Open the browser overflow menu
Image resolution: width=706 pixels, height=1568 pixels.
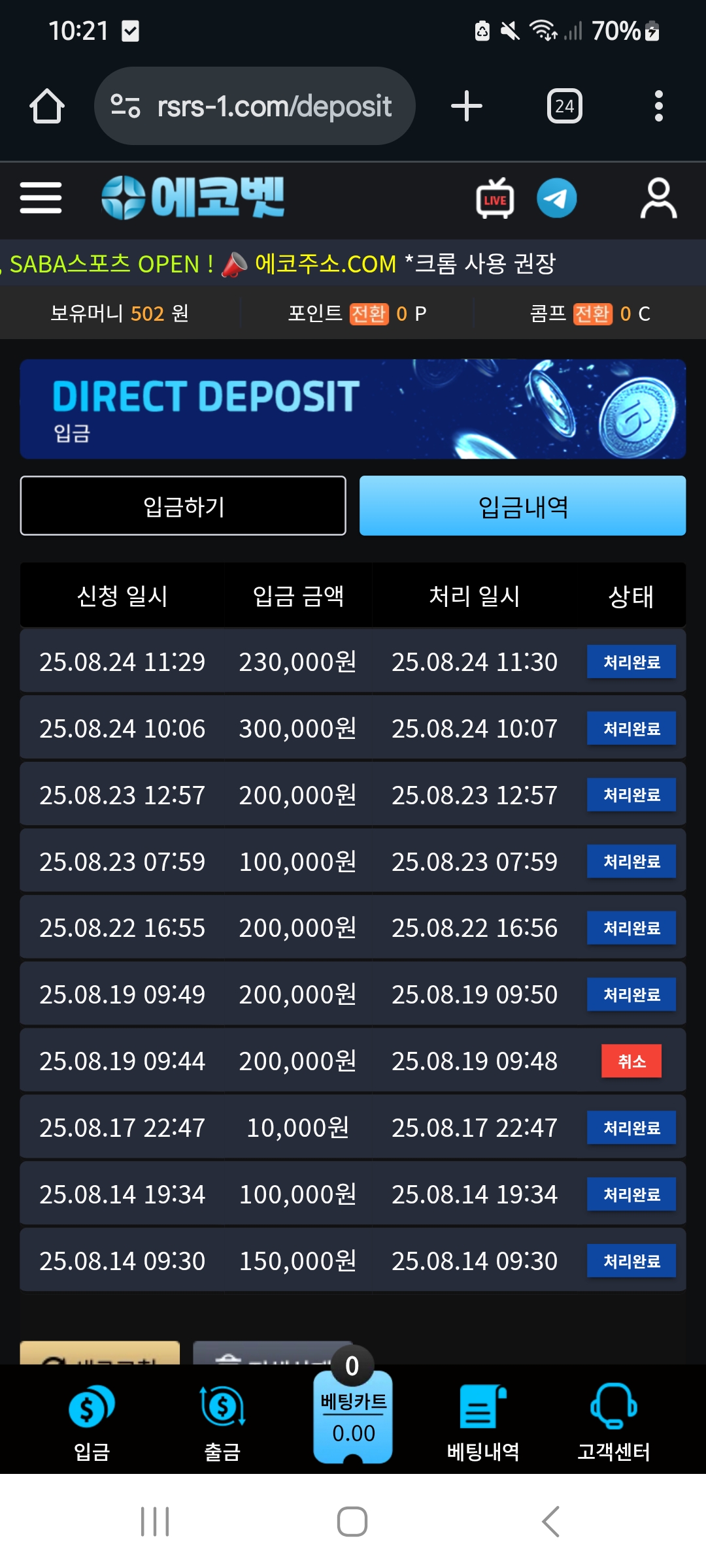658,106
